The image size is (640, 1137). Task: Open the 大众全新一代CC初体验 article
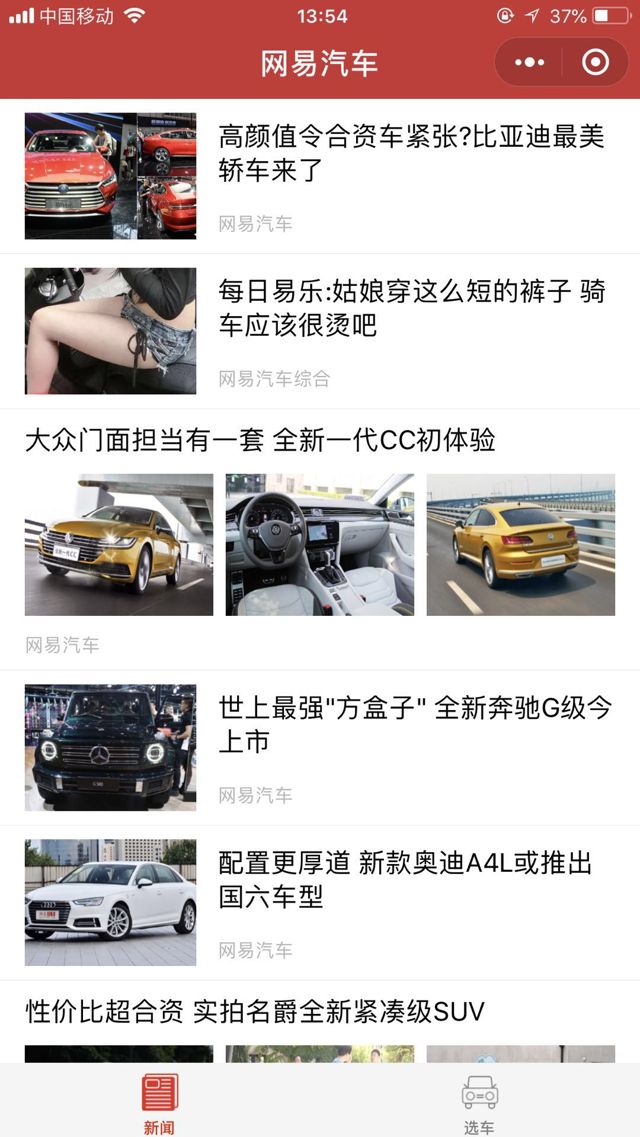pyautogui.click(x=260, y=440)
